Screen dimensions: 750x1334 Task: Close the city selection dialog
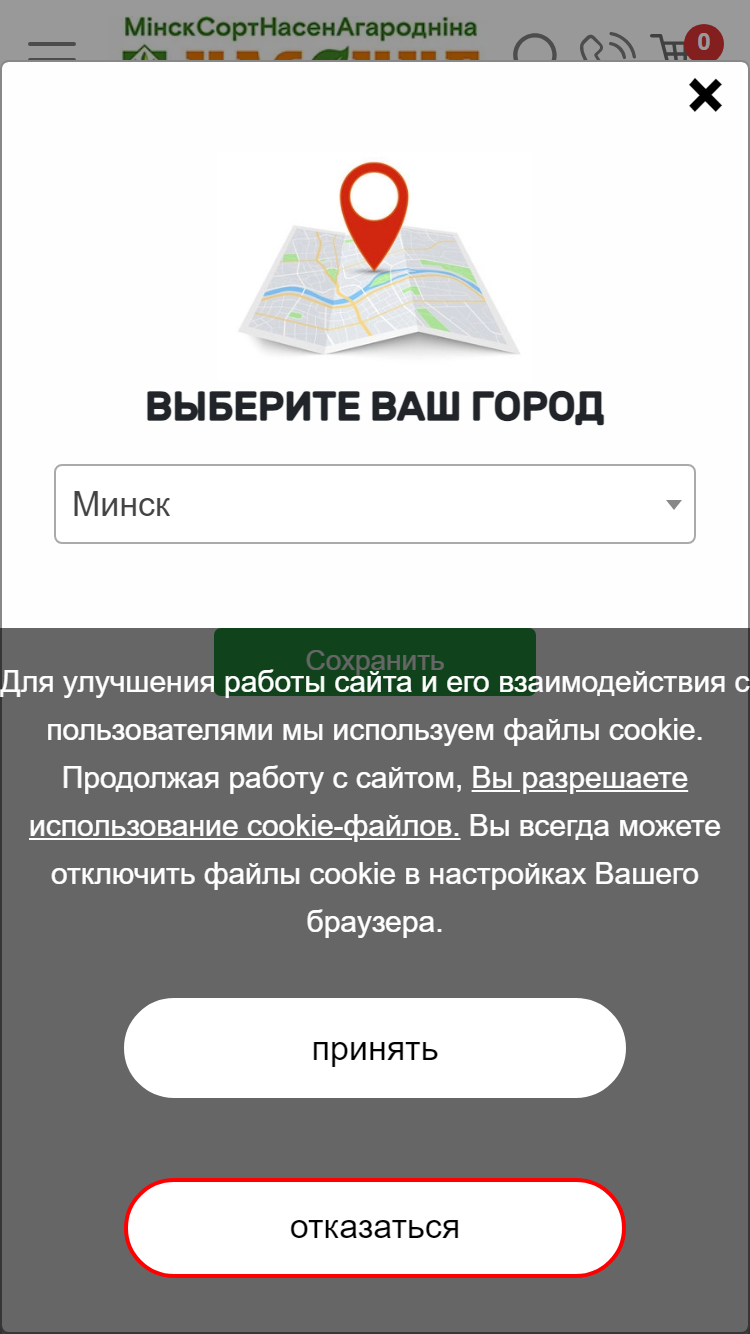[705, 96]
